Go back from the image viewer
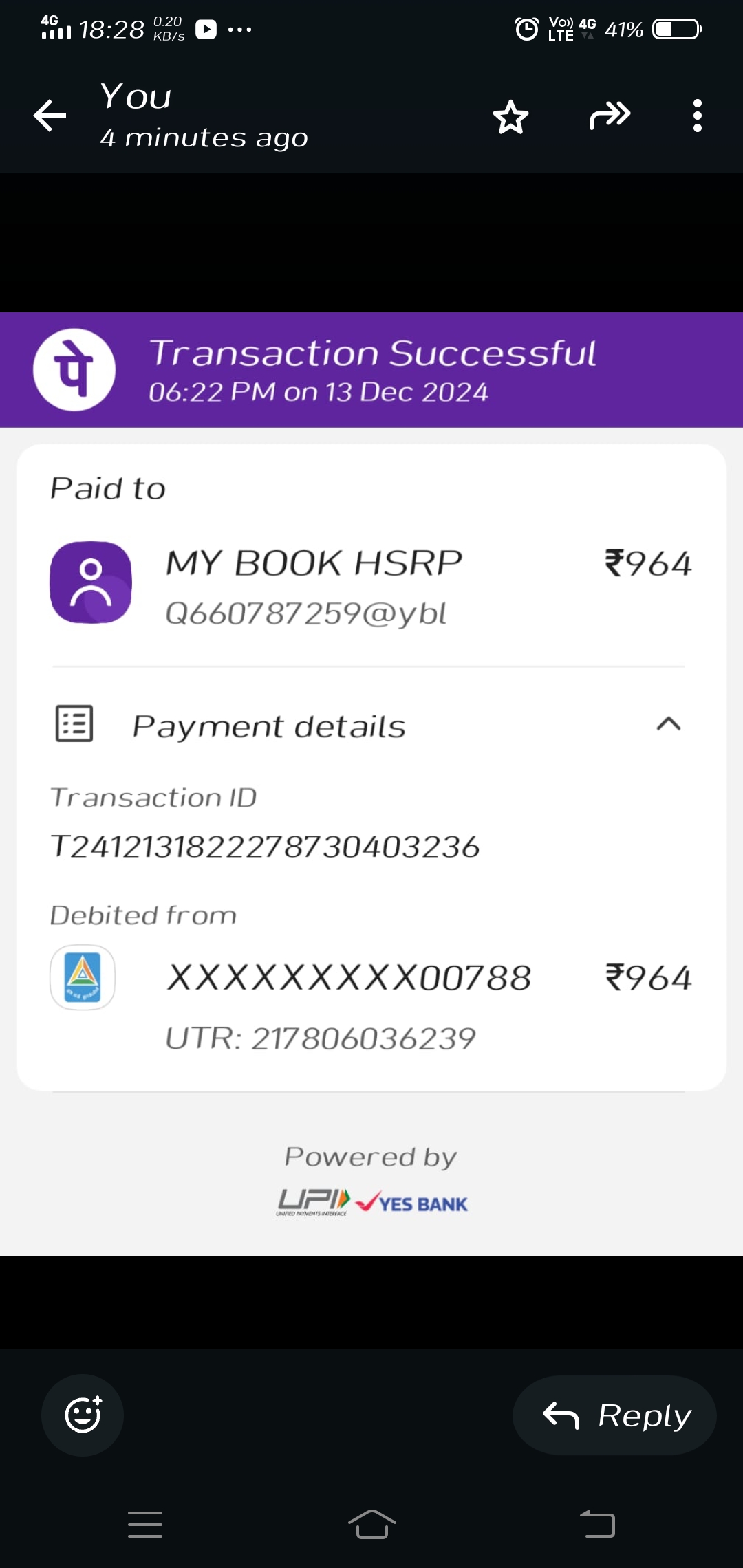743x1568 pixels. [50, 116]
